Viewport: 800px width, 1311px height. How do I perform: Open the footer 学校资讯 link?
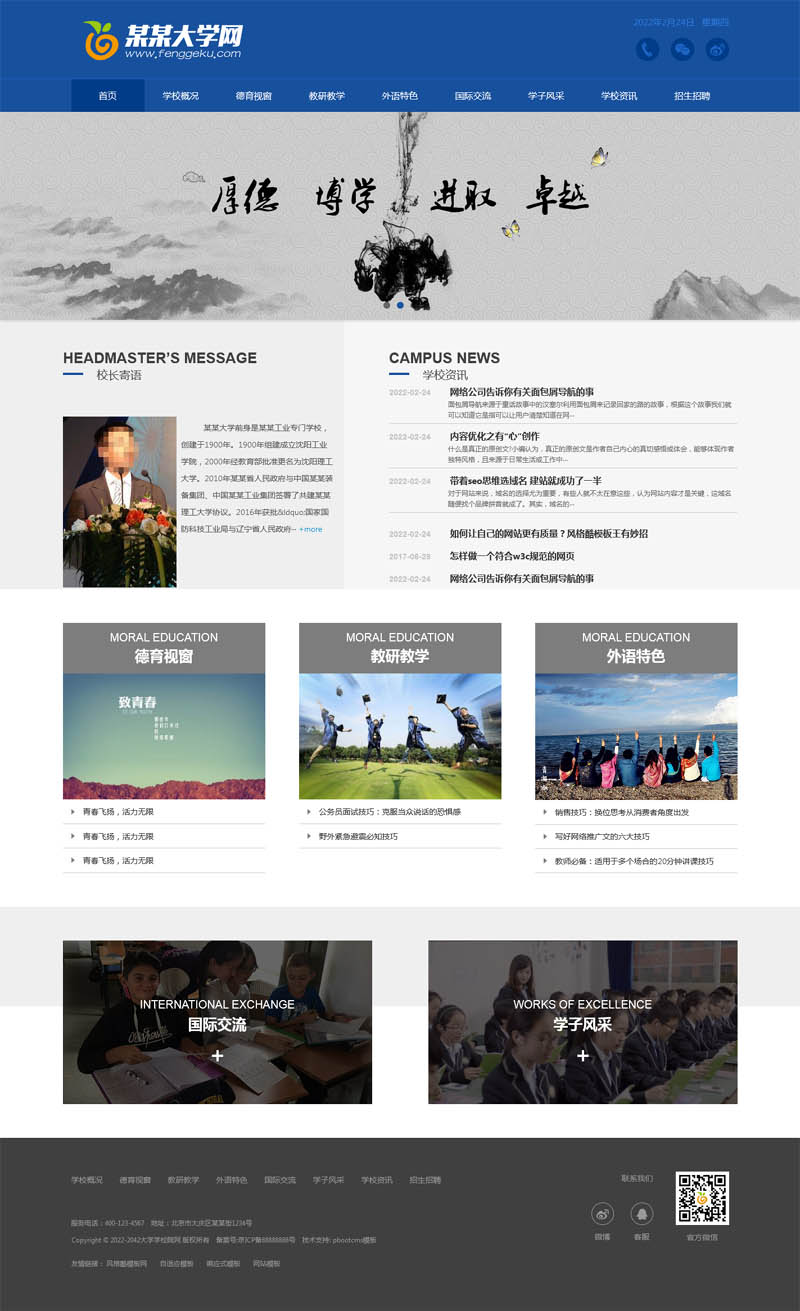[377, 1180]
